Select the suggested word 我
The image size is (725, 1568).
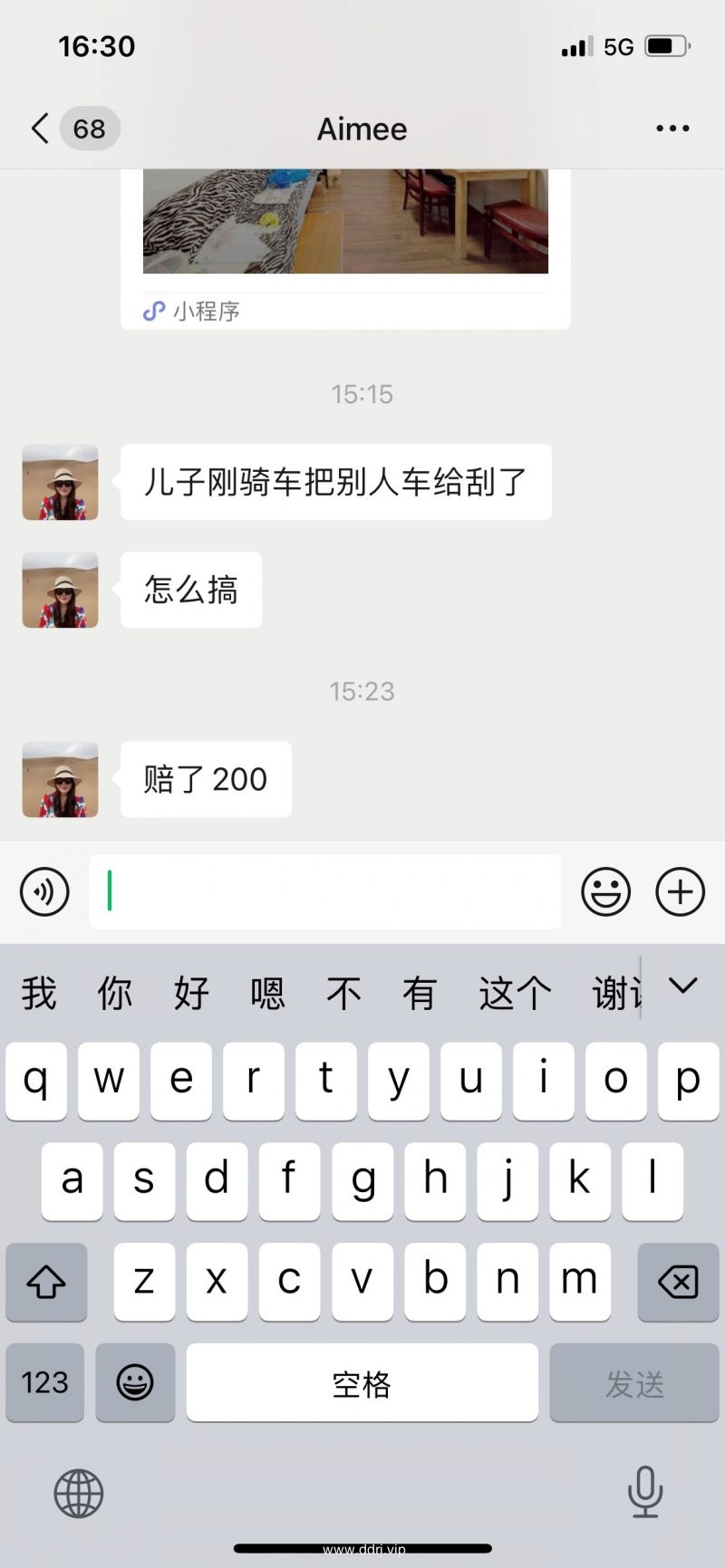(x=39, y=993)
